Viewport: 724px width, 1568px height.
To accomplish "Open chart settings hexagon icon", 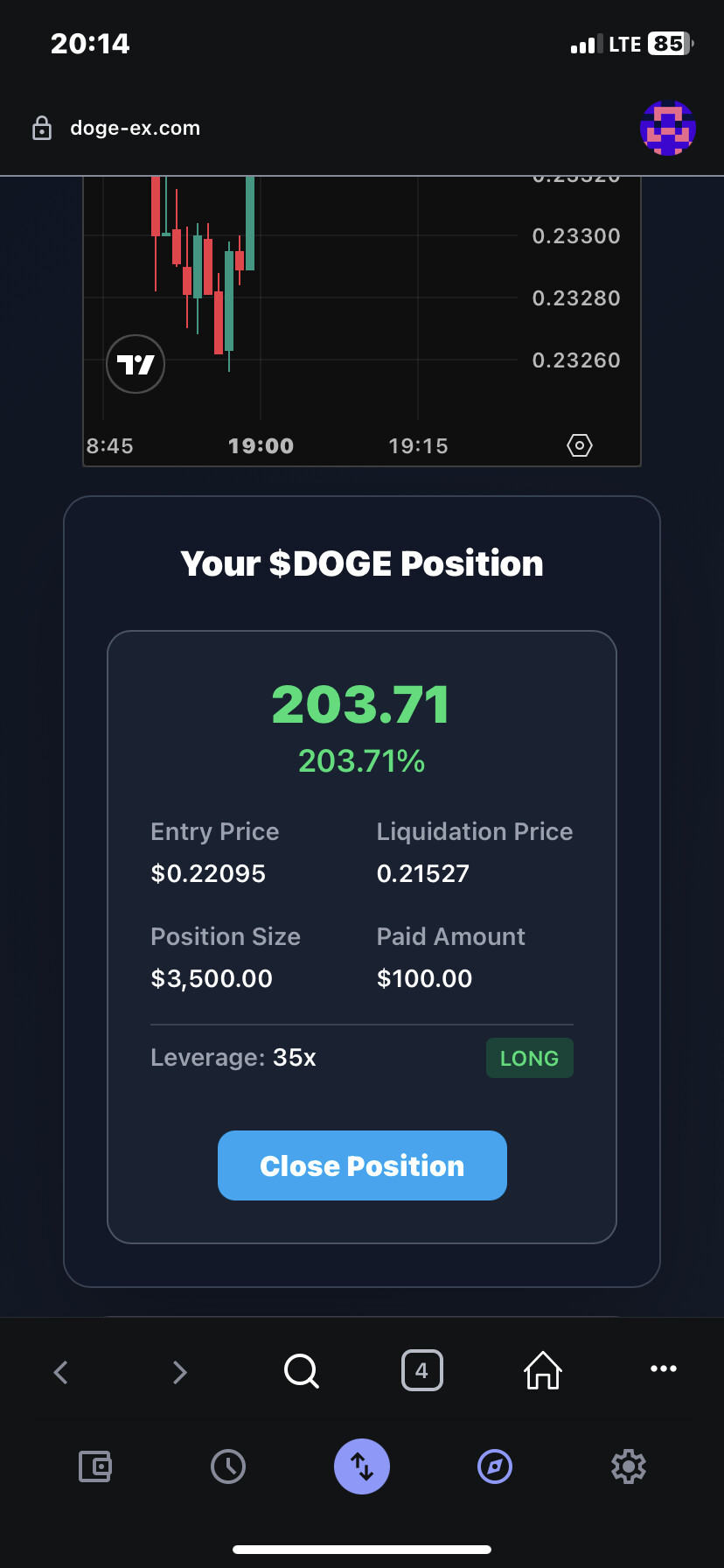I will pyautogui.click(x=580, y=445).
